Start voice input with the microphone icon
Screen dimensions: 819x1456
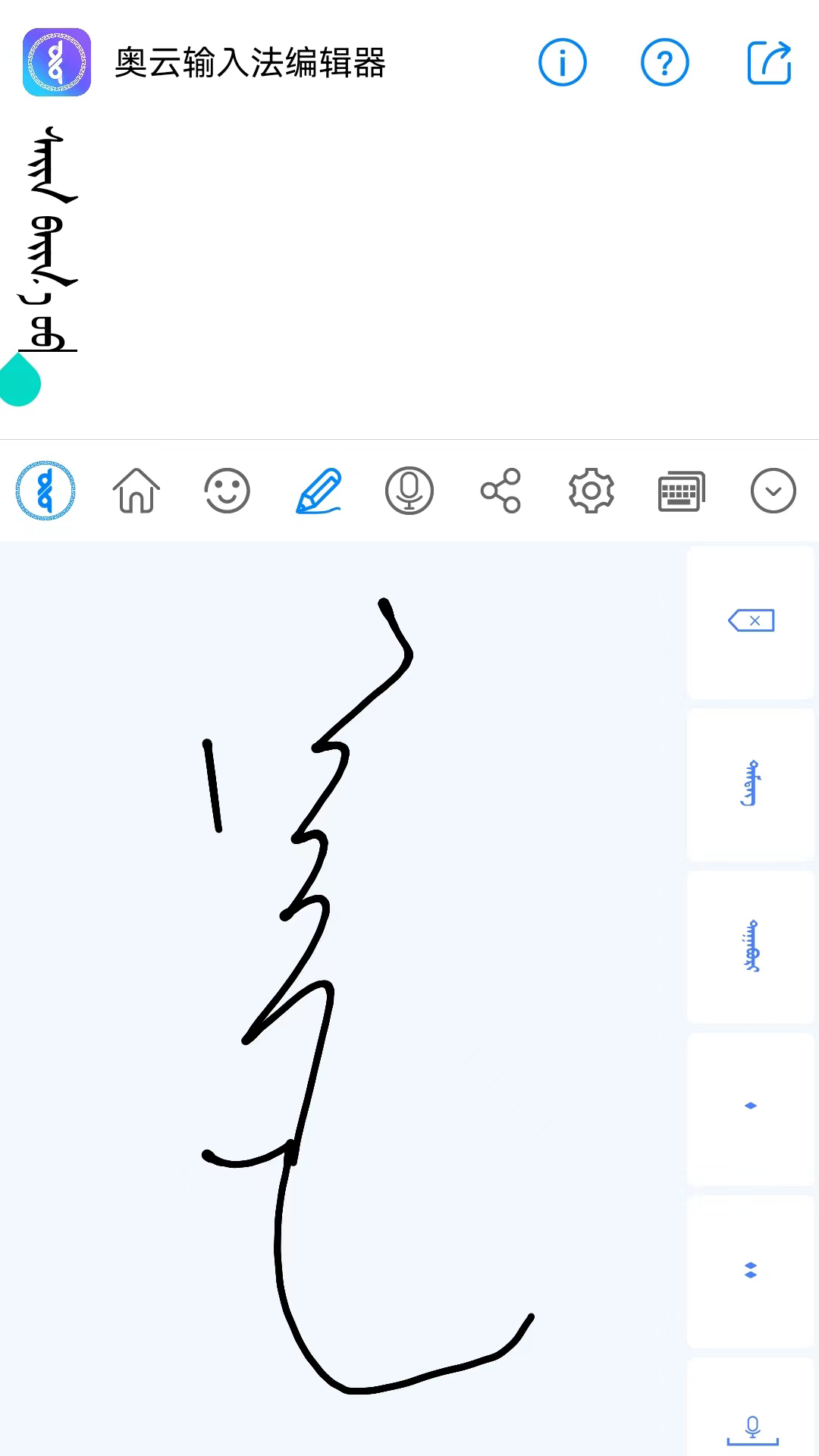click(x=409, y=491)
